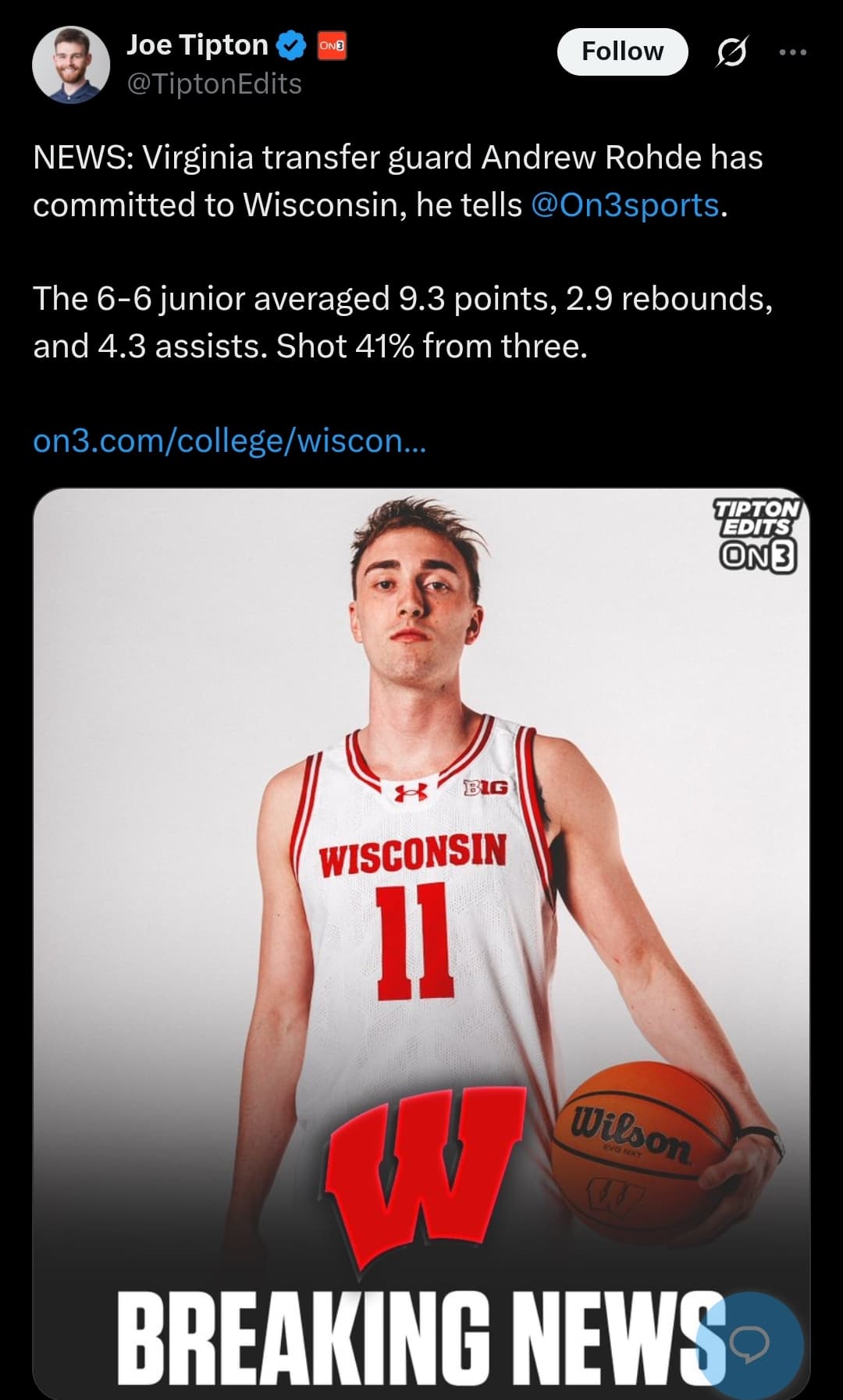
Task: Open the three-dot overflow menu
Action: 792,52
